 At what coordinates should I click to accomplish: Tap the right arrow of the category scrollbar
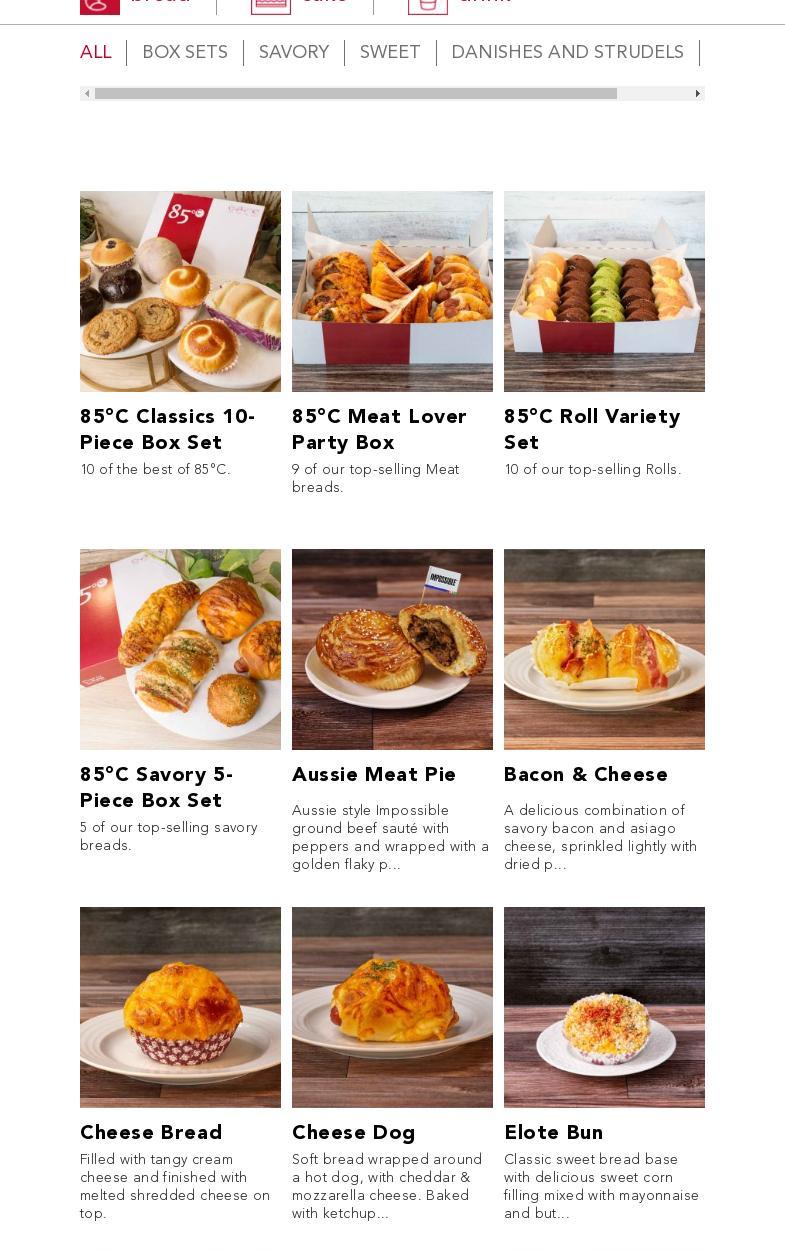[697, 94]
